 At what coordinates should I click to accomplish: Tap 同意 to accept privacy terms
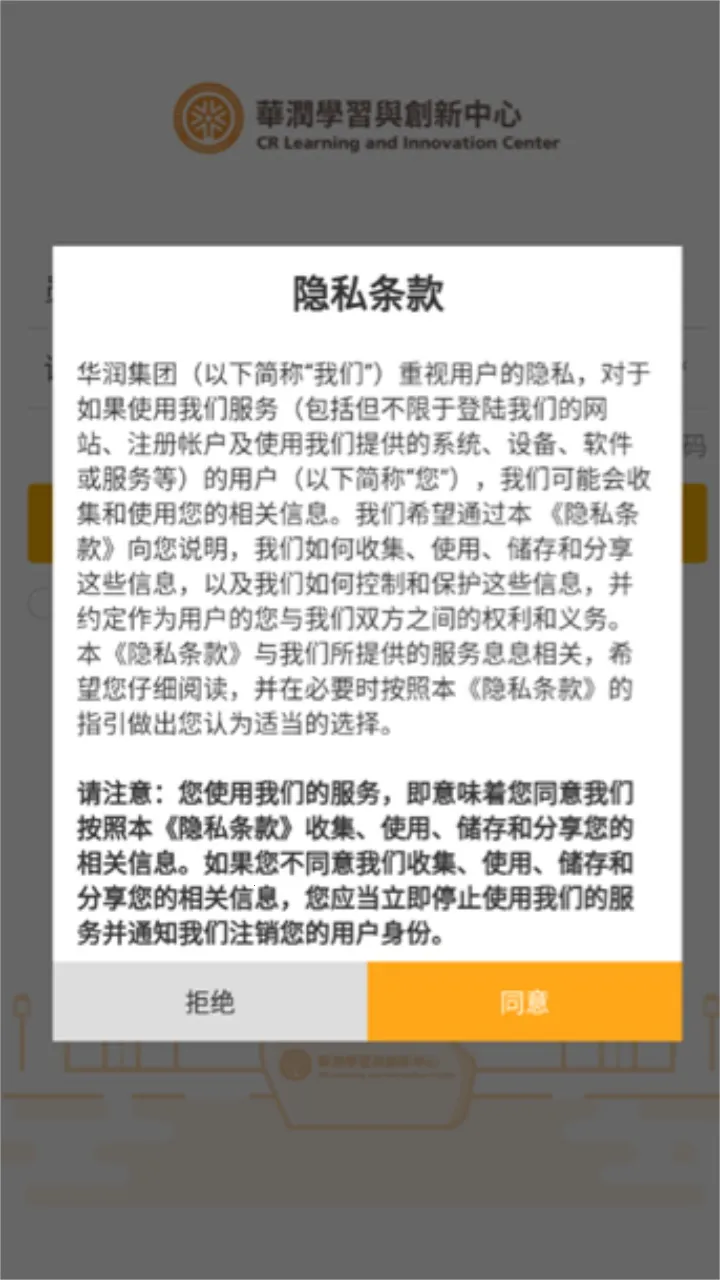point(524,1002)
